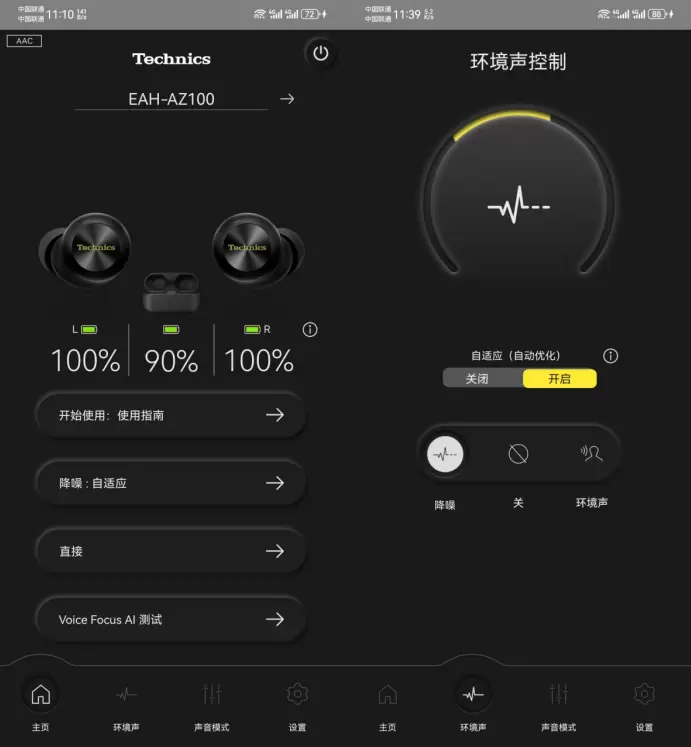
Task: Open device selection arrow next to EAH-AZ100
Action: [287, 99]
